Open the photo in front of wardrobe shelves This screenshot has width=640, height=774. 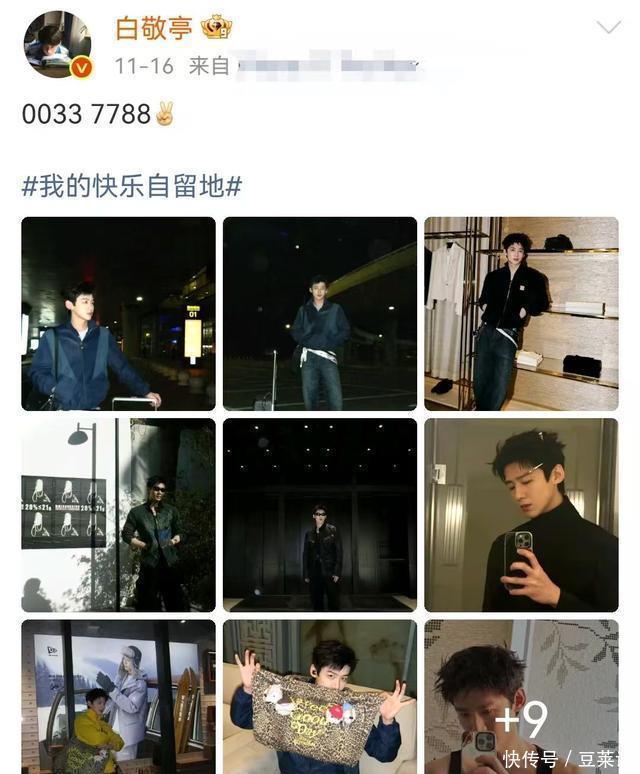(x=521, y=313)
